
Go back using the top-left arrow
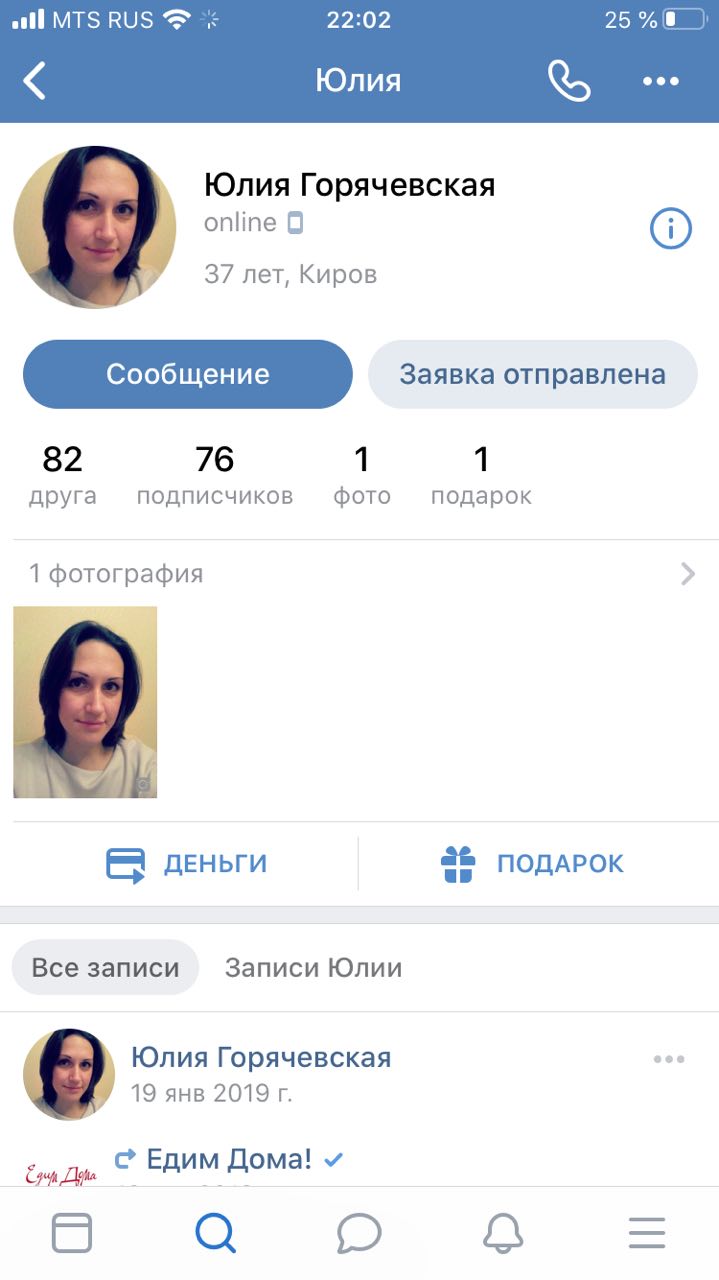click(35, 81)
